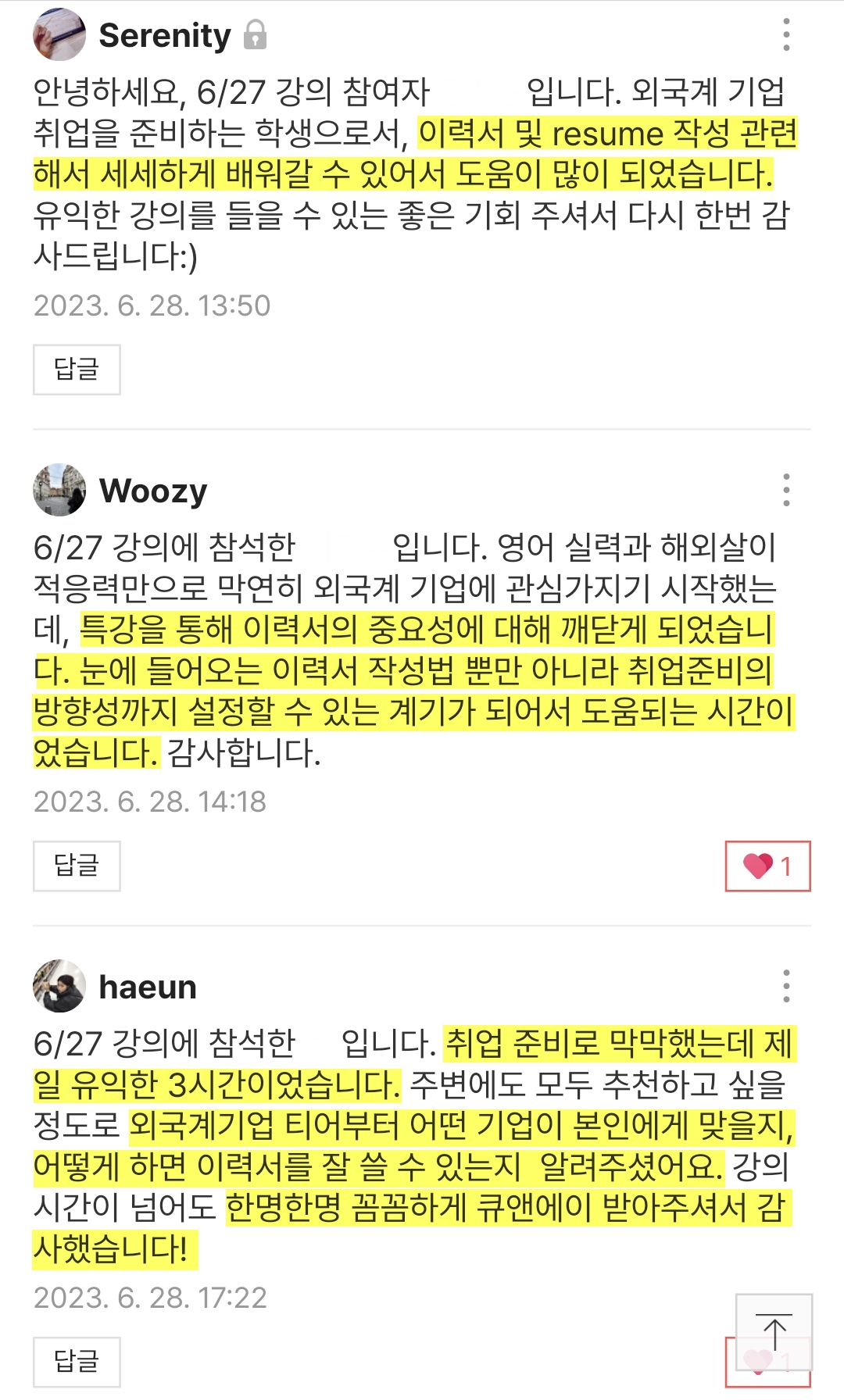Like Woozy's comment with the heart
Image resolution: width=844 pixels, height=1400 pixels.
click(767, 866)
